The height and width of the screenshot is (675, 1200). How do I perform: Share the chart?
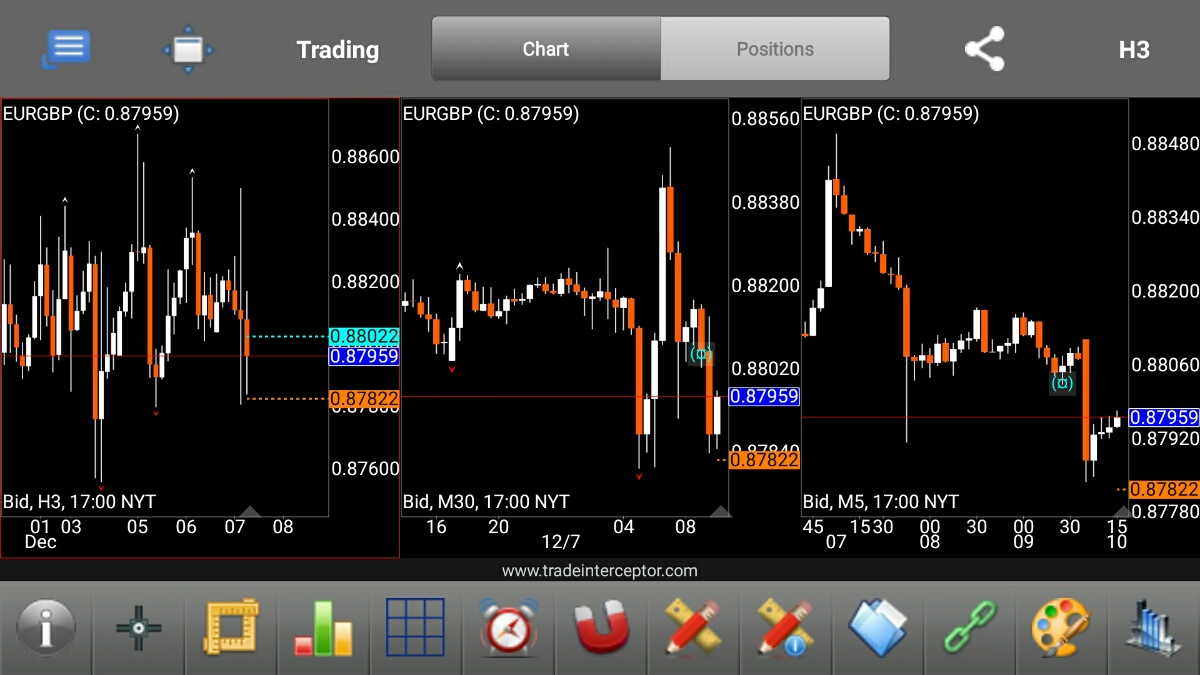(x=984, y=49)
